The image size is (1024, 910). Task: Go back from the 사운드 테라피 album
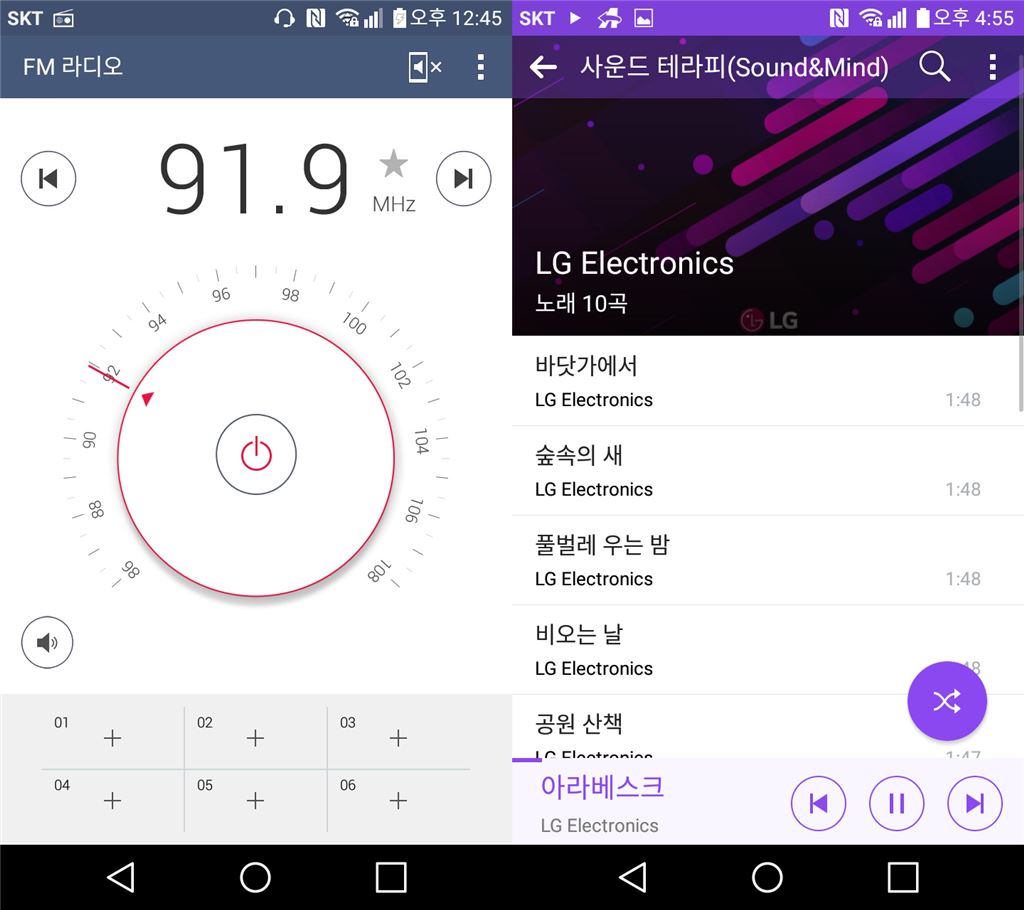[543, 67]
